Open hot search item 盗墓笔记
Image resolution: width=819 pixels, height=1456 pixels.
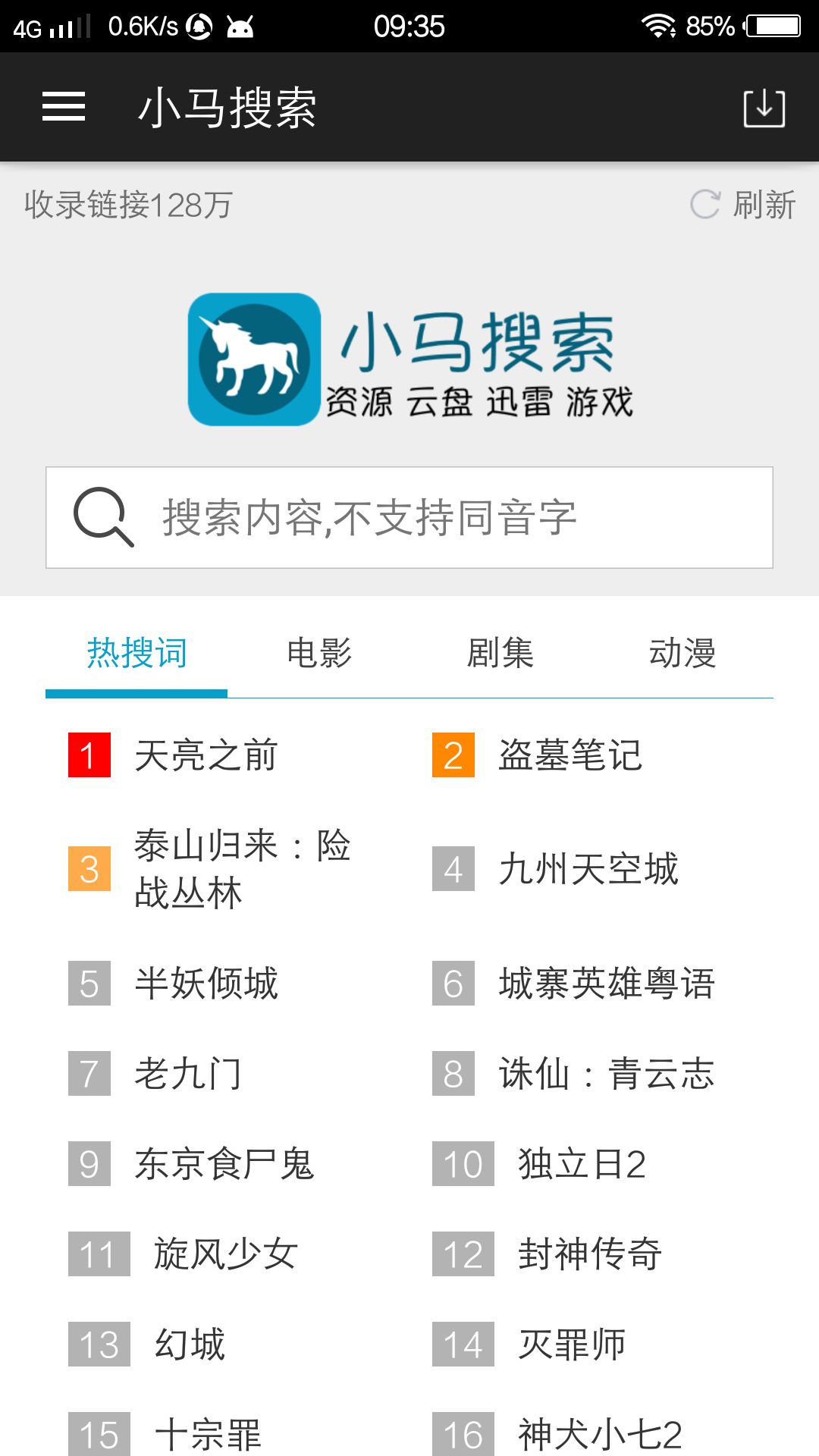570,755
